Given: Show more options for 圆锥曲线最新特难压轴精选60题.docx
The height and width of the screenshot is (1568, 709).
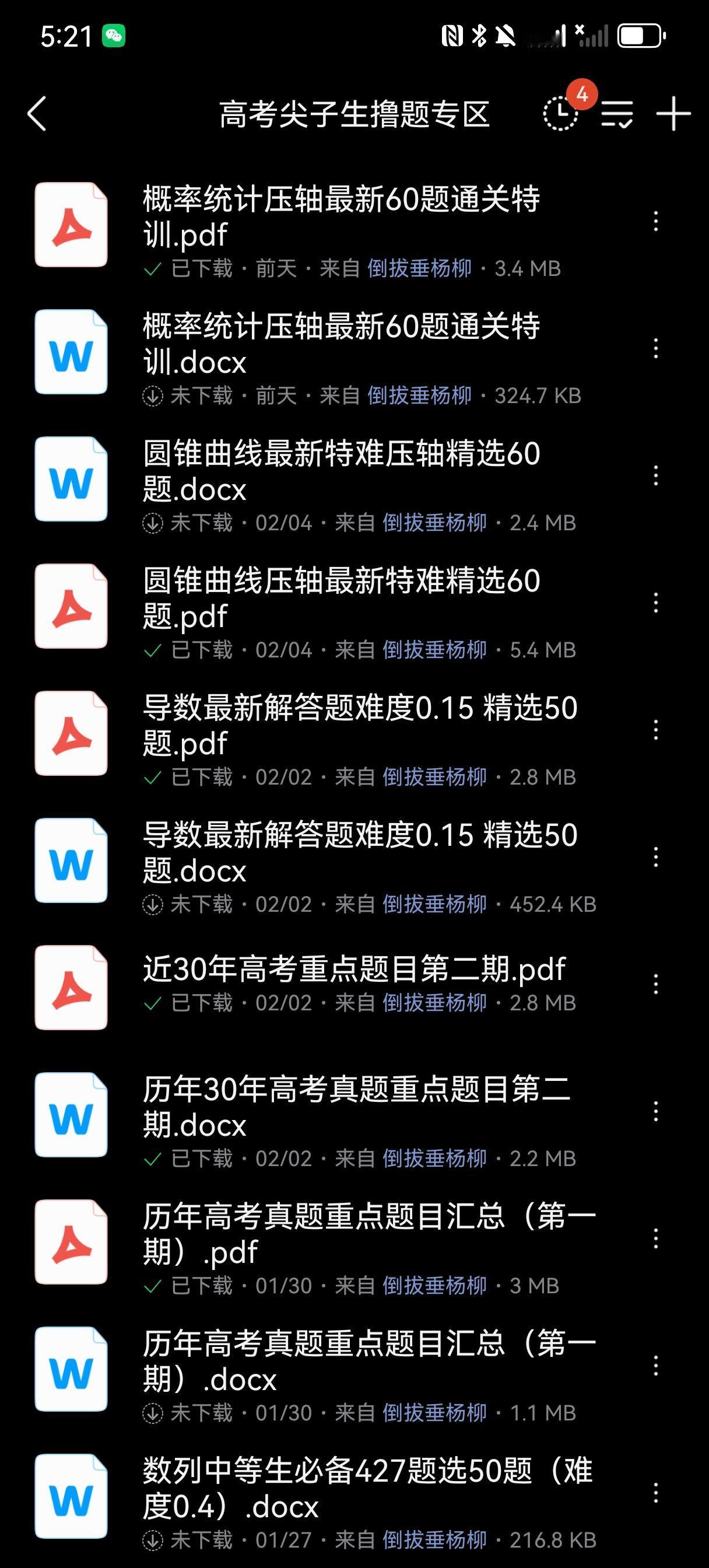Looking at the screenshot, I should [655, 475].
